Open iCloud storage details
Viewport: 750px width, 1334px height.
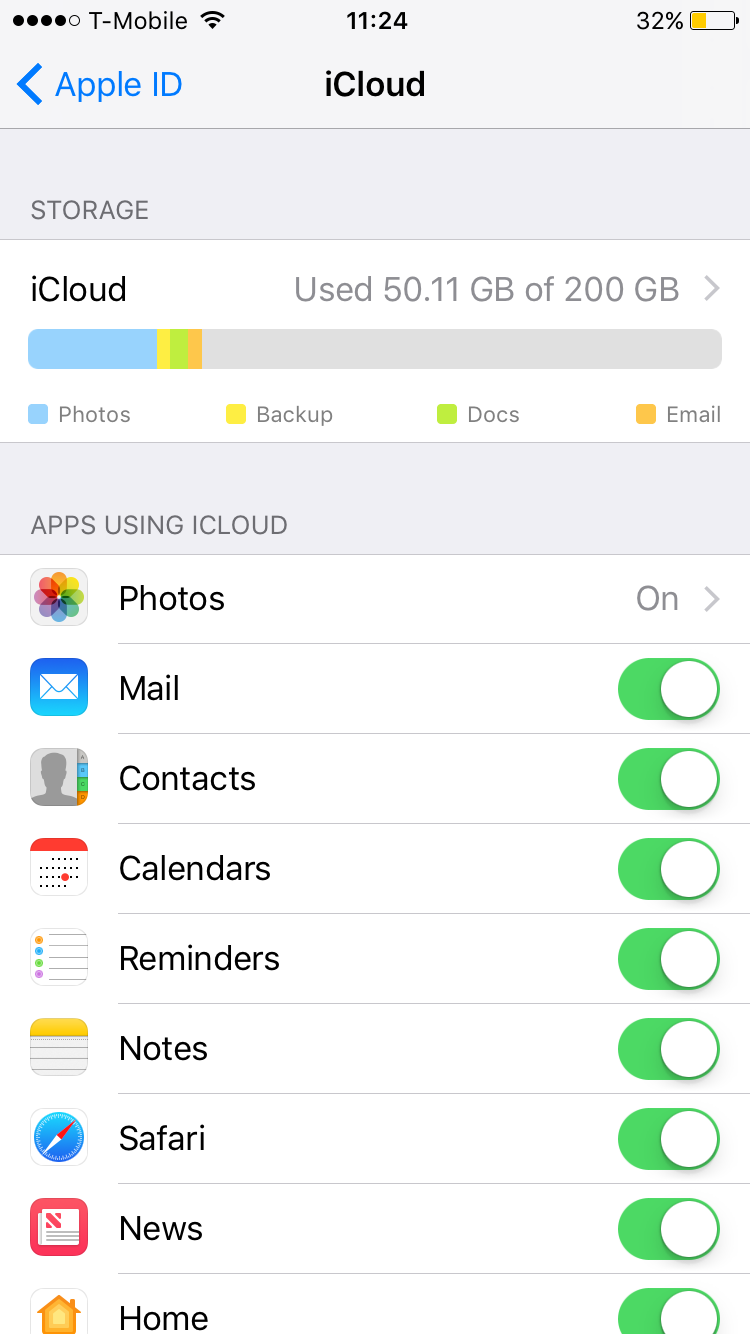pyautogui.click(x=375, y=290)
